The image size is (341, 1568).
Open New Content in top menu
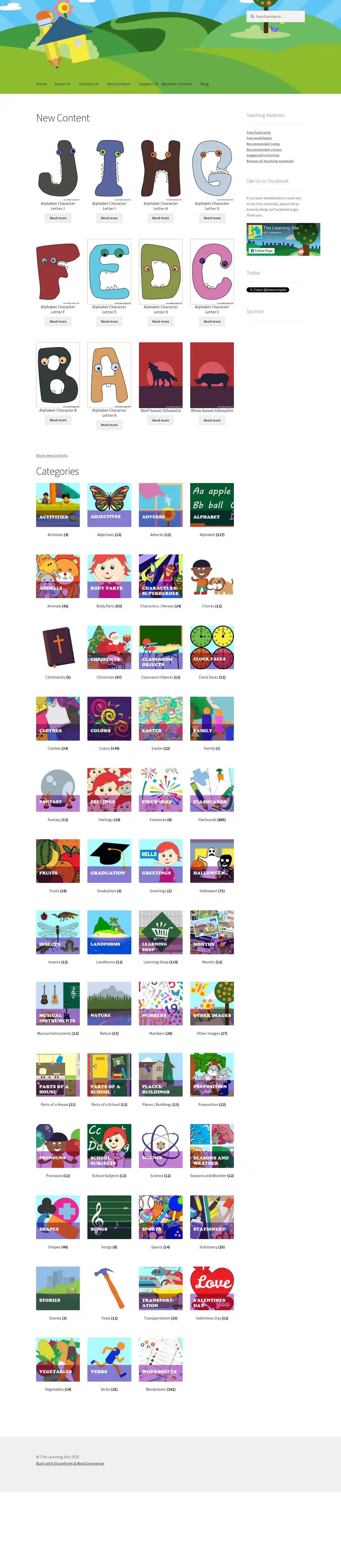coord(118,84)
